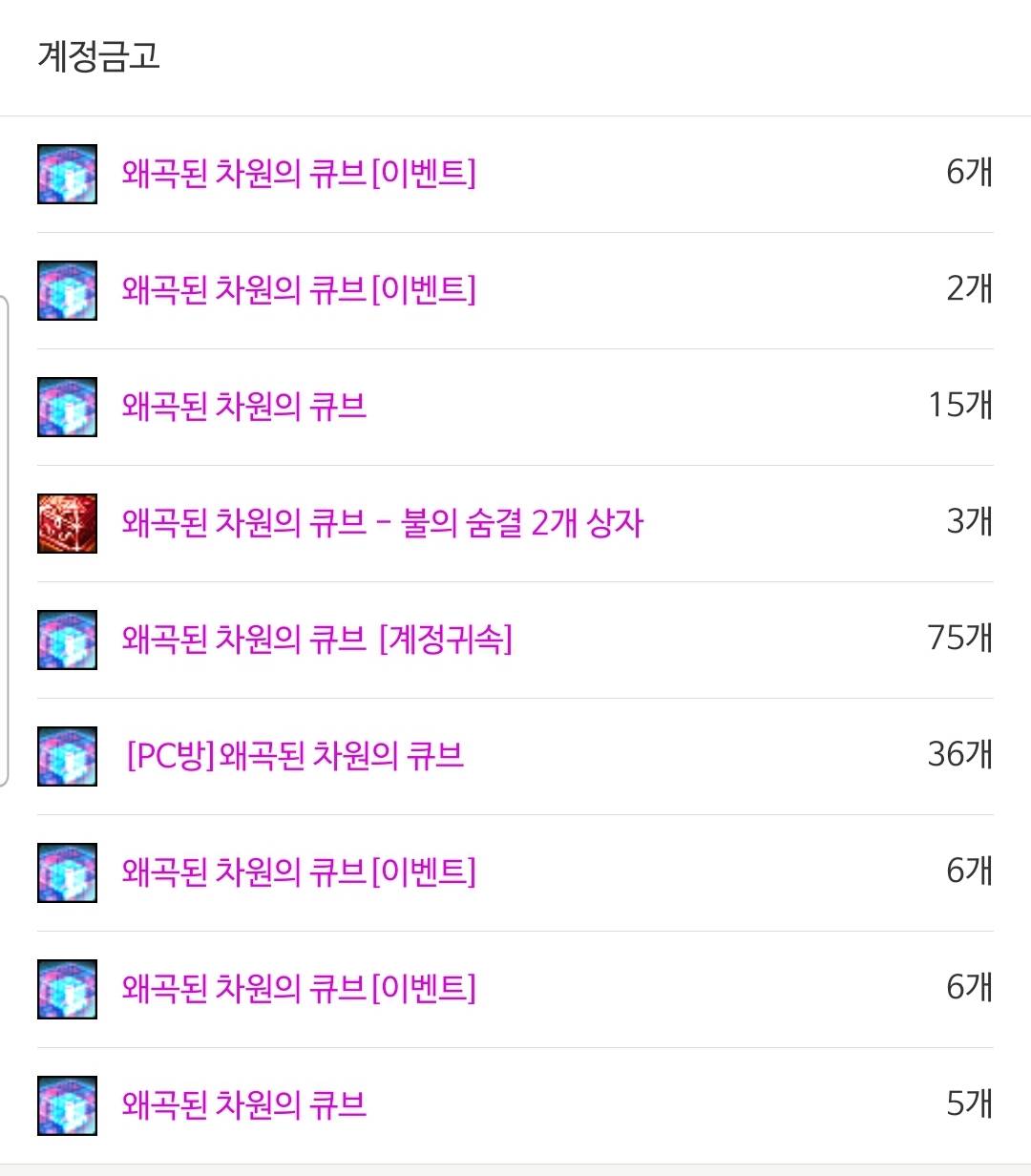Open [PC방] 왜곡된 차원의 큐브 item
Viewport: 1031px width, 1176px height.
point(295,755)
